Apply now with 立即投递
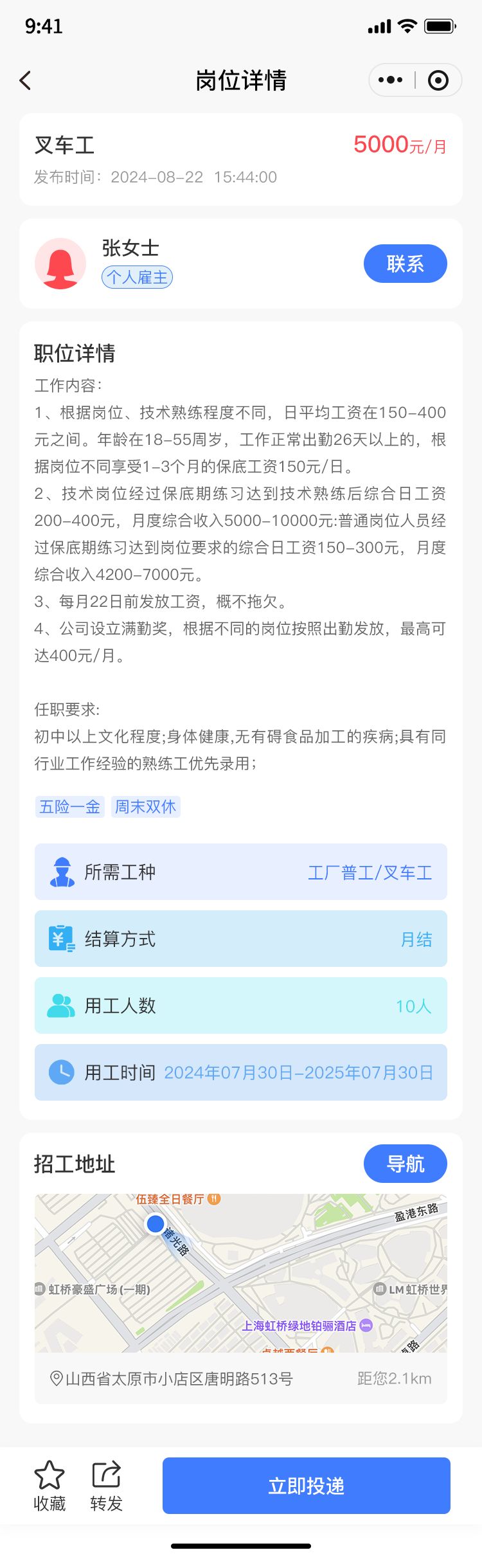The height and width of the screenshot is (1568, 482). pos(306,1486)
